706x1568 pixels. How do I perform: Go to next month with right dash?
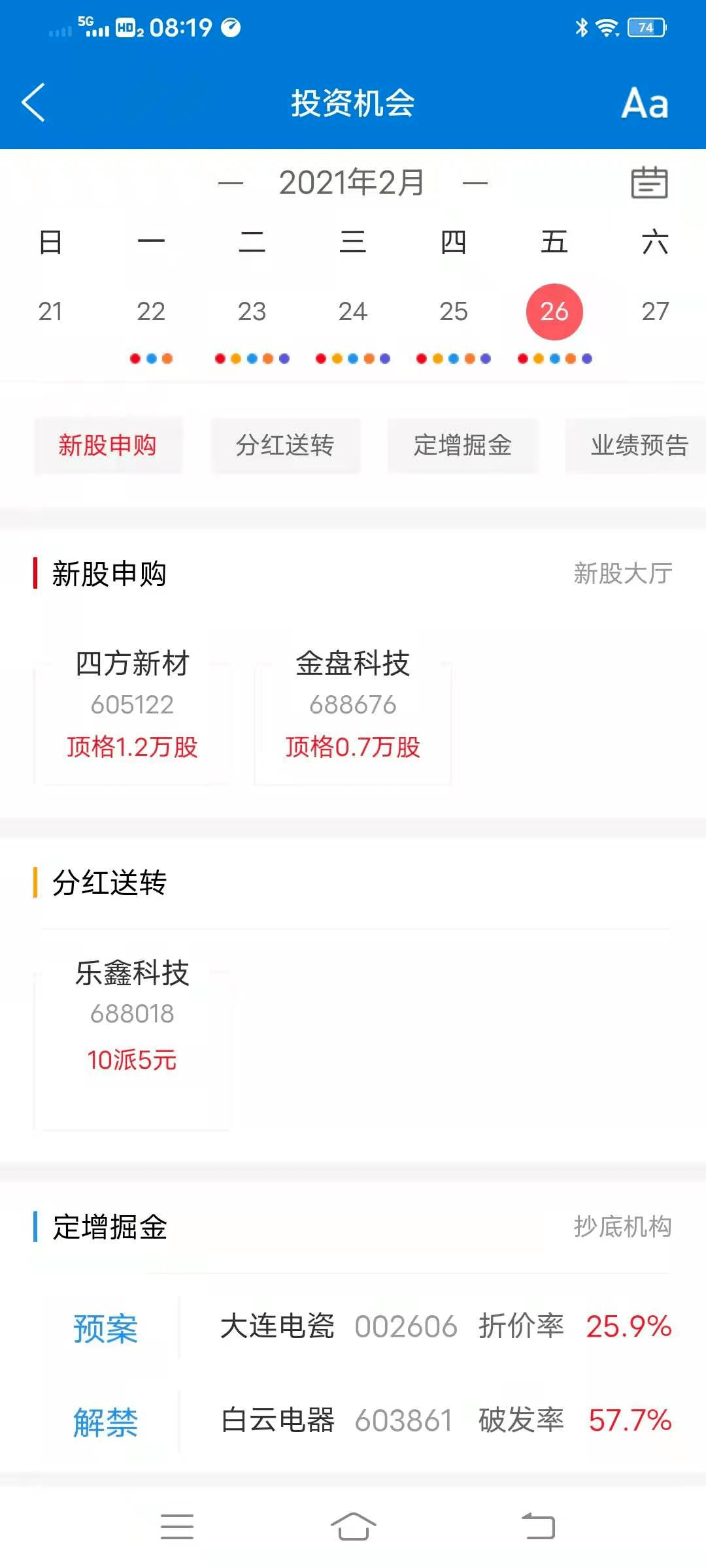[475, 183]
